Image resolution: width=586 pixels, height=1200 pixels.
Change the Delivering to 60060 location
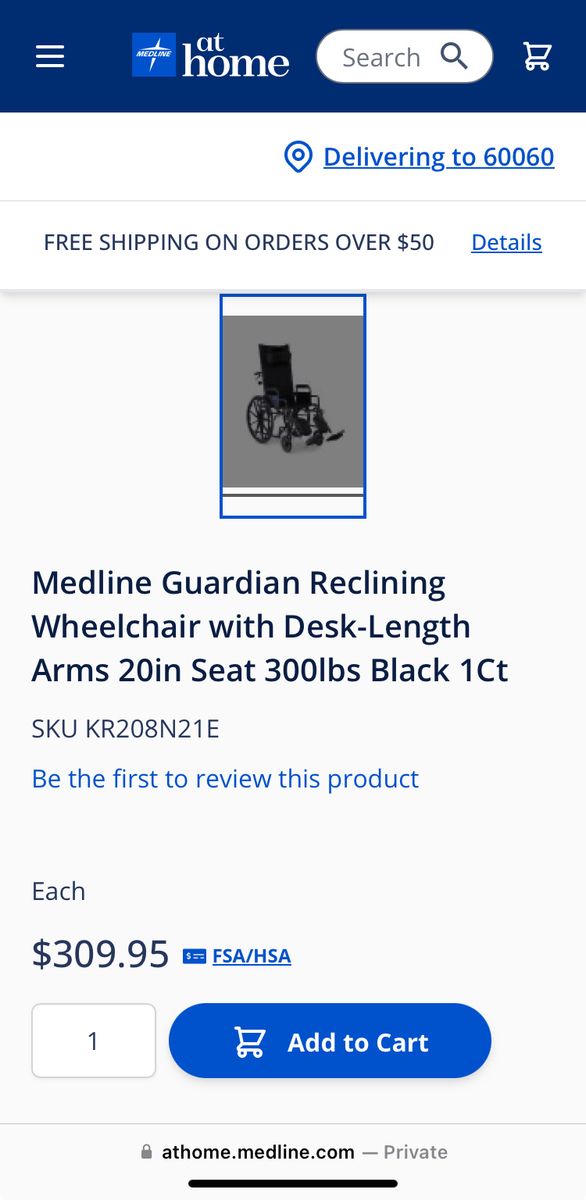pyautogui.click(x=419, y=157)
